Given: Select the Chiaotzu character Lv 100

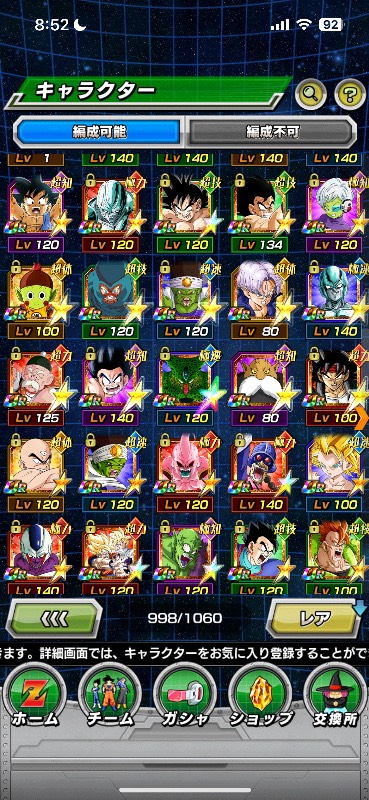Looking at the screenshot, I should tap(37, 299).
